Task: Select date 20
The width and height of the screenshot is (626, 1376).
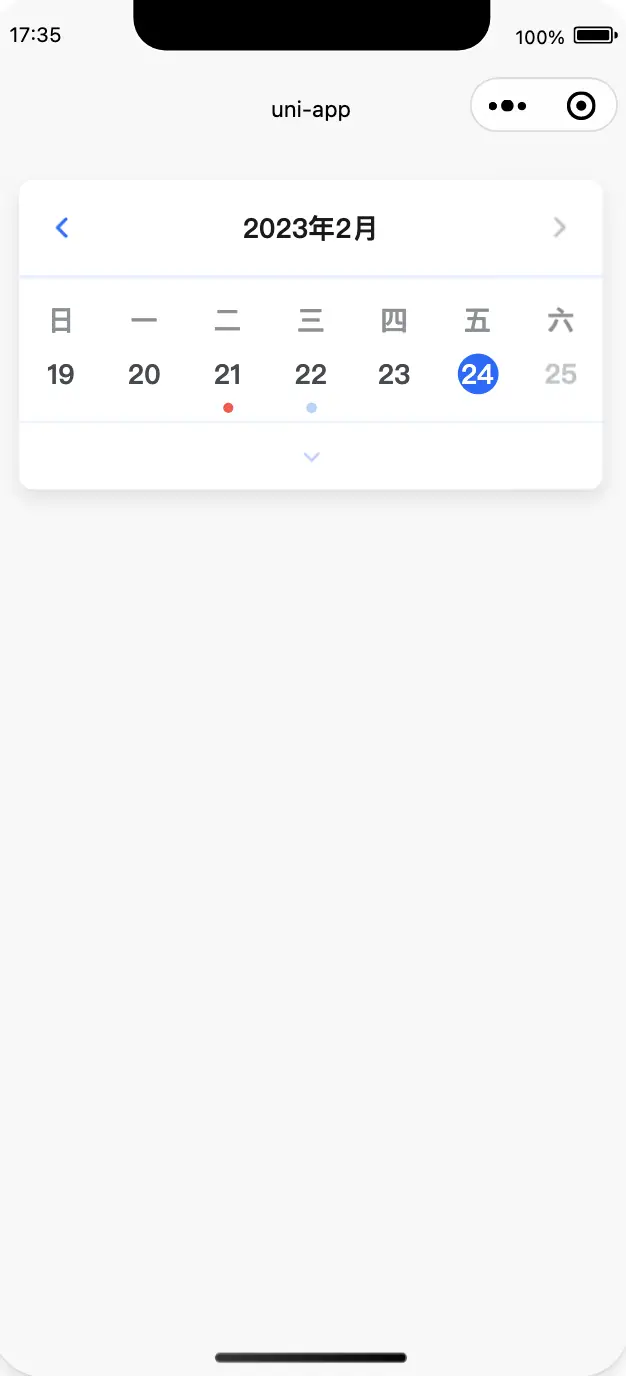Action: pyautogui.click(x=144, y=375)
